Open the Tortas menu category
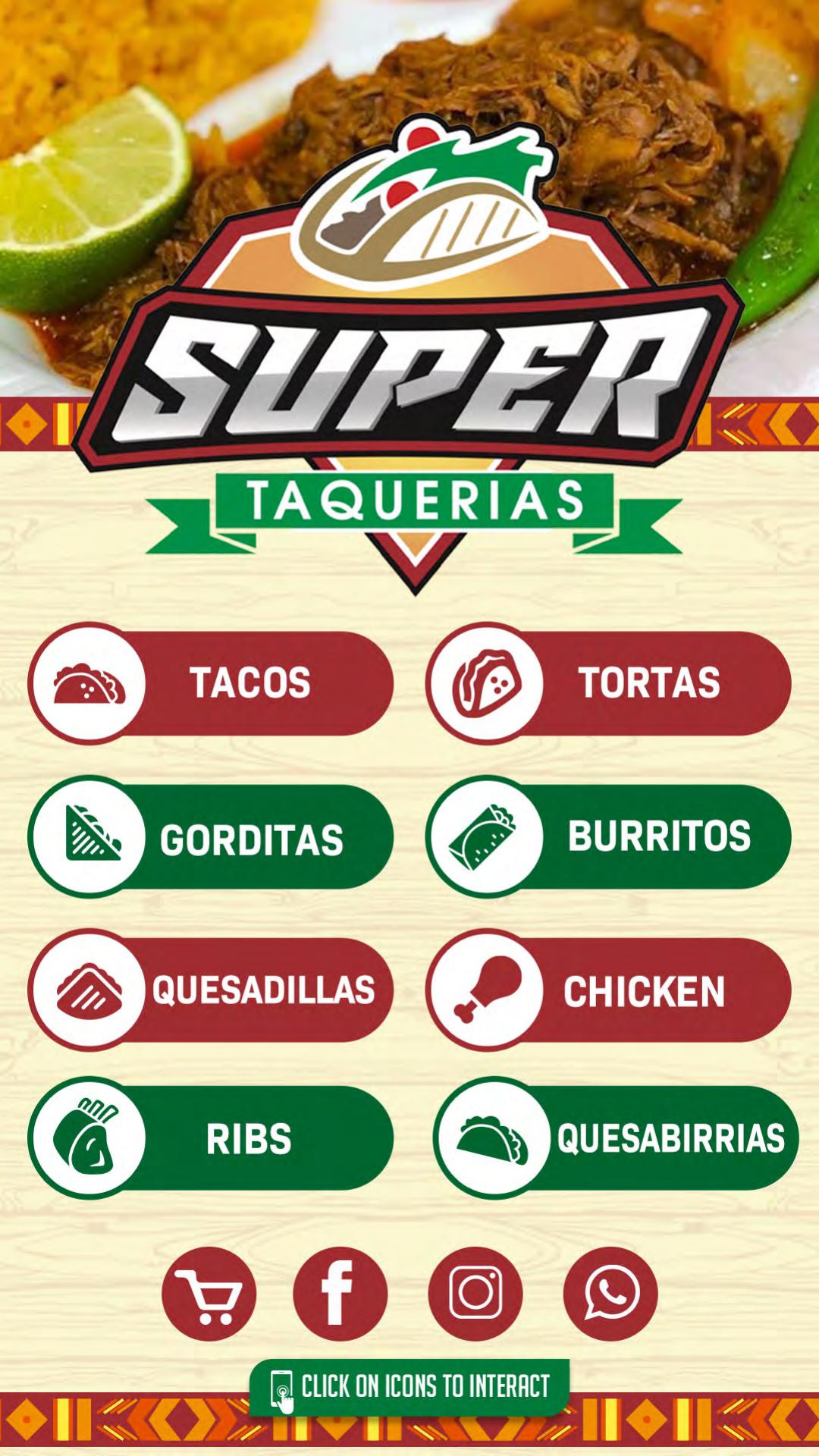The image size is (819, 1456). tap(609, 682)
